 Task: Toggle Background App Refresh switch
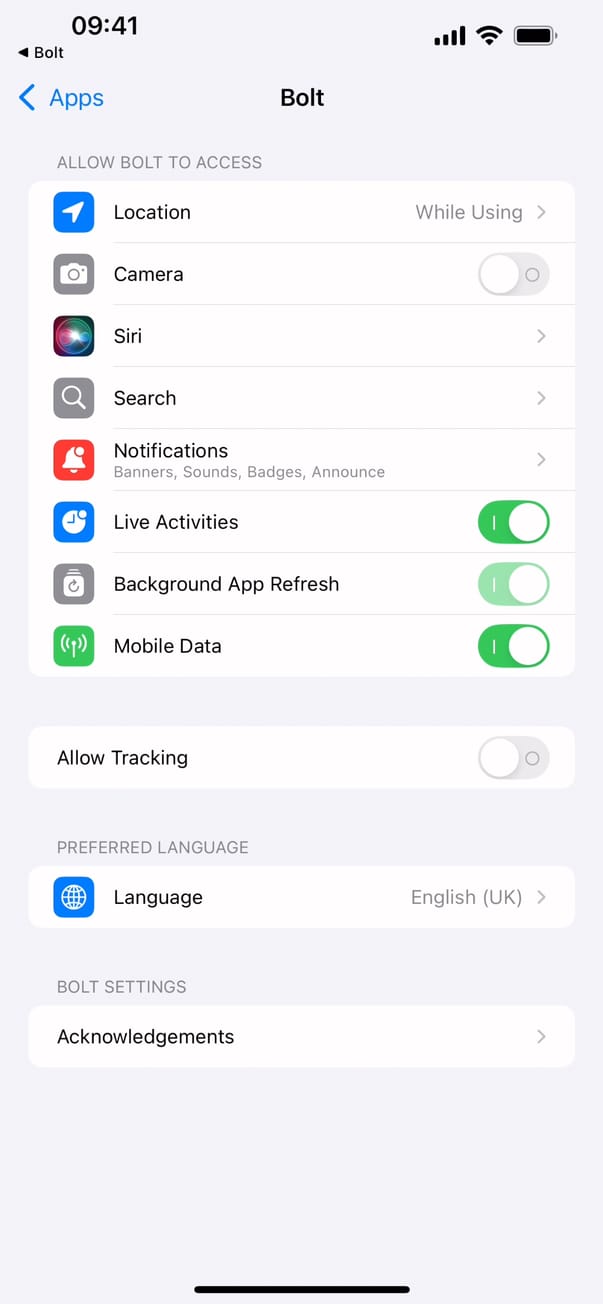[x=513, y=584]
